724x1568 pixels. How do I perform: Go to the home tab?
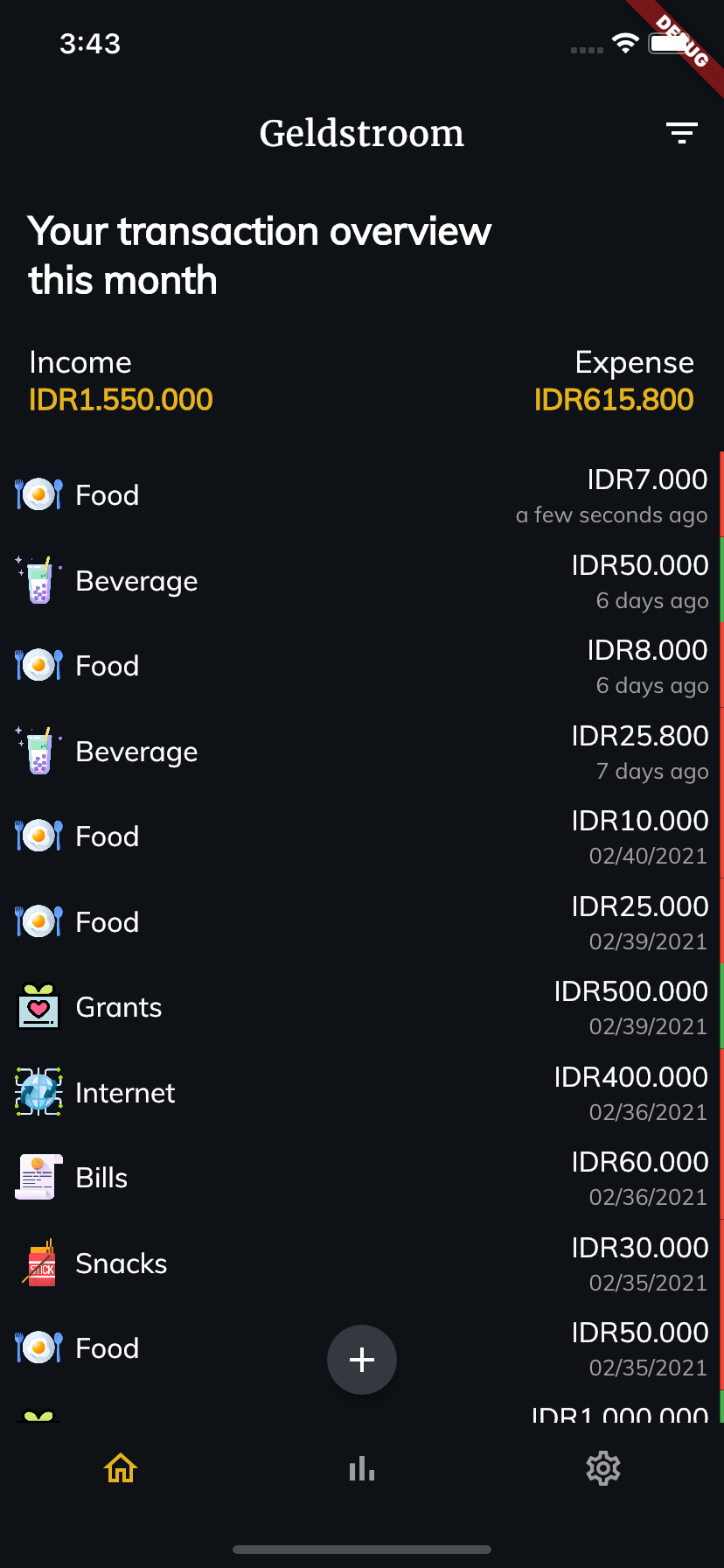pos(121,1468)
